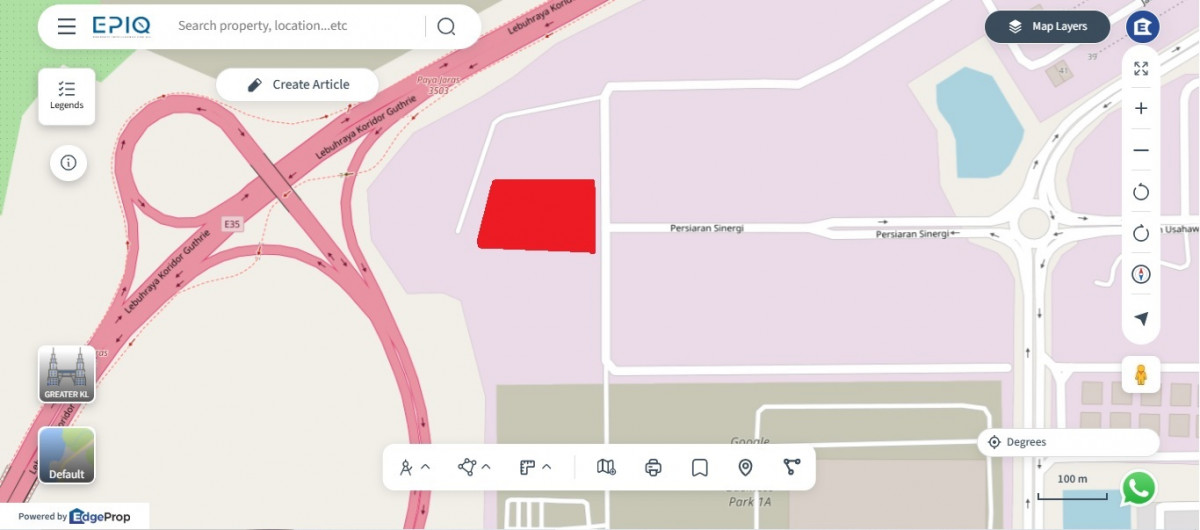Chat via the WhatsApp button
Viewport: 1200px width, 530px height.
point(1138,488)
